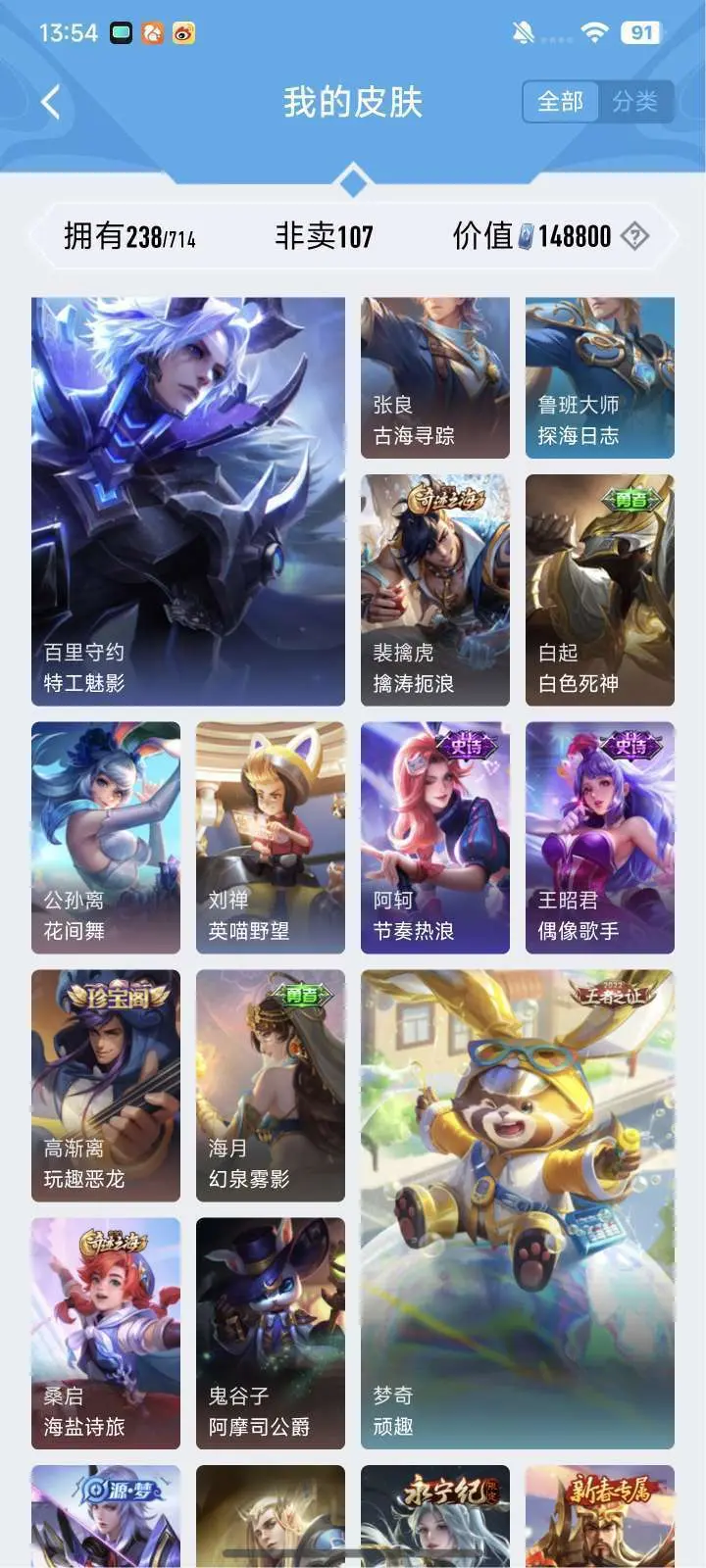Go back using the top-left arrow

[x=51, y=102]
